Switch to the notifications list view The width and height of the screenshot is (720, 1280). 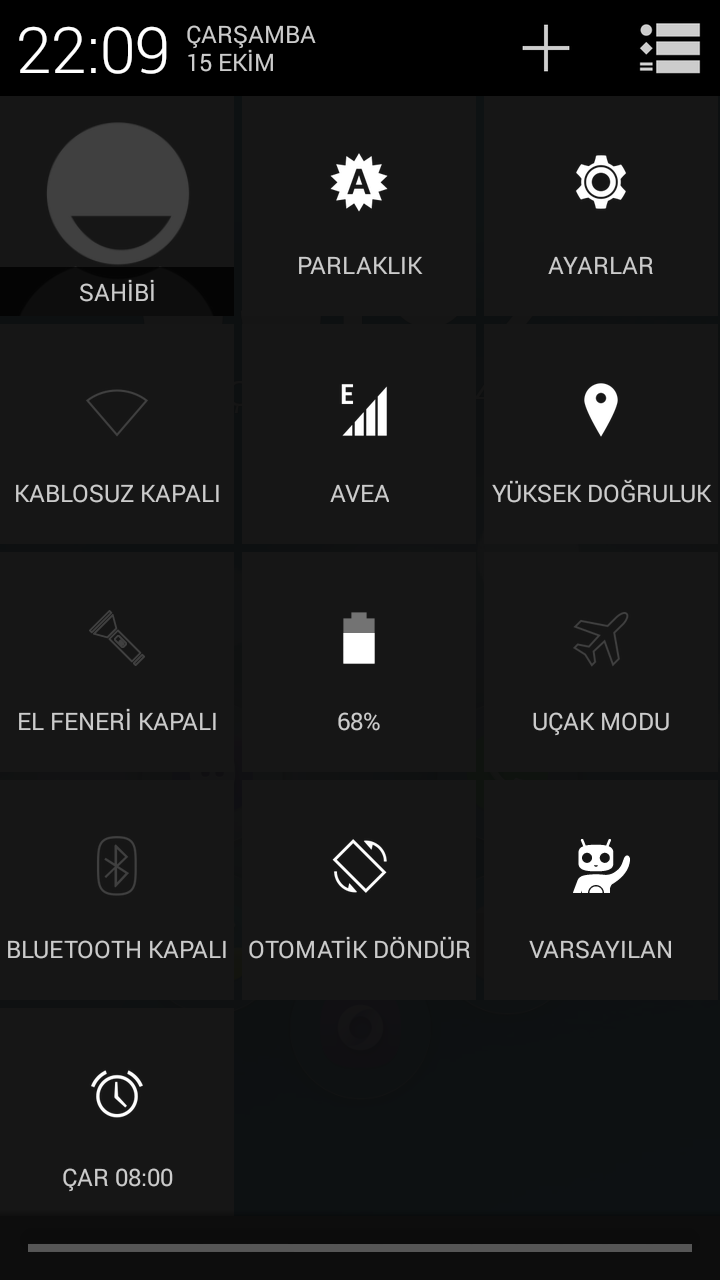tap(670, 48)
